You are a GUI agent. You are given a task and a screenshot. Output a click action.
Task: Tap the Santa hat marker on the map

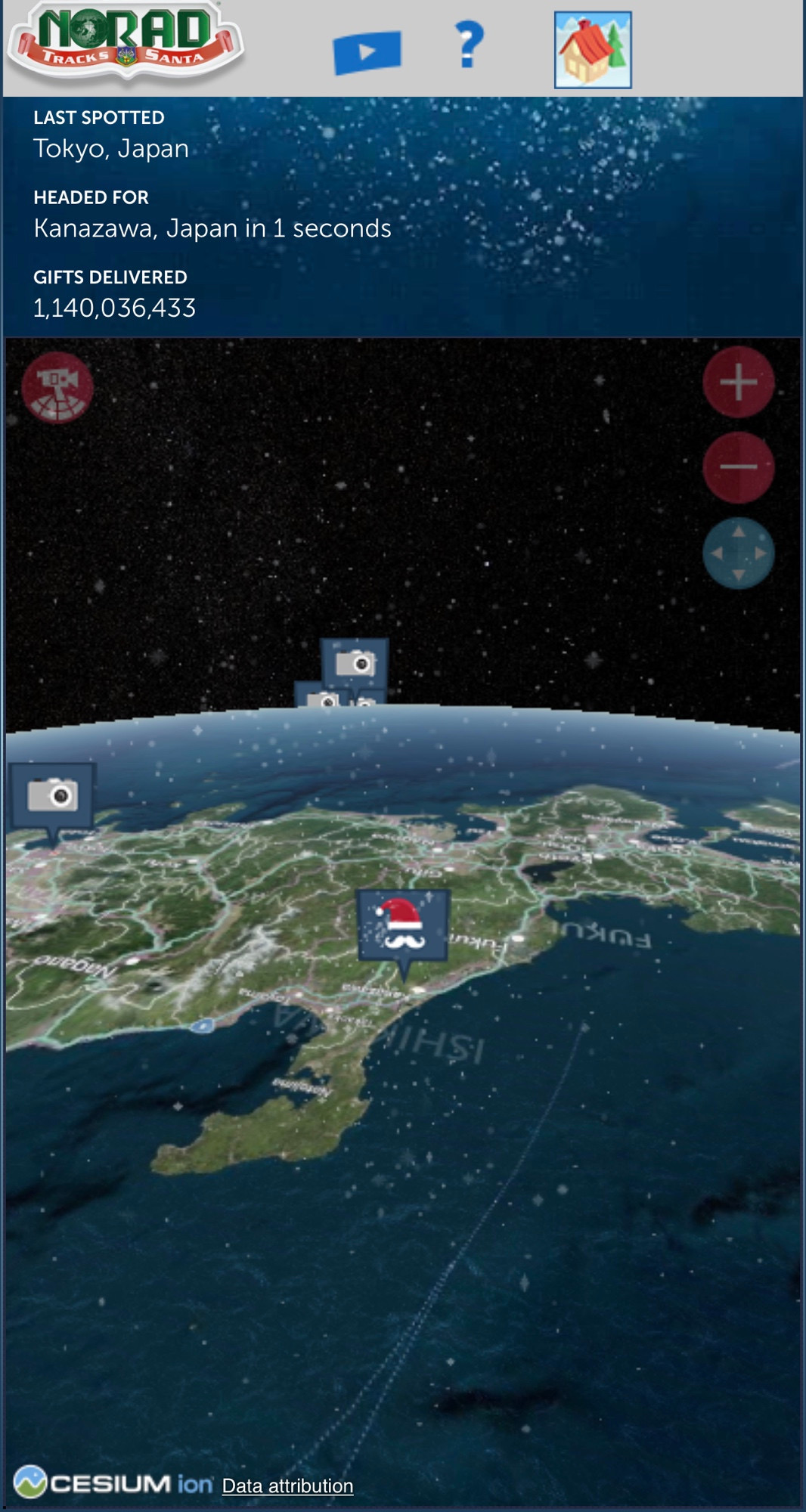pyautogui.click(x=403, y=925)
